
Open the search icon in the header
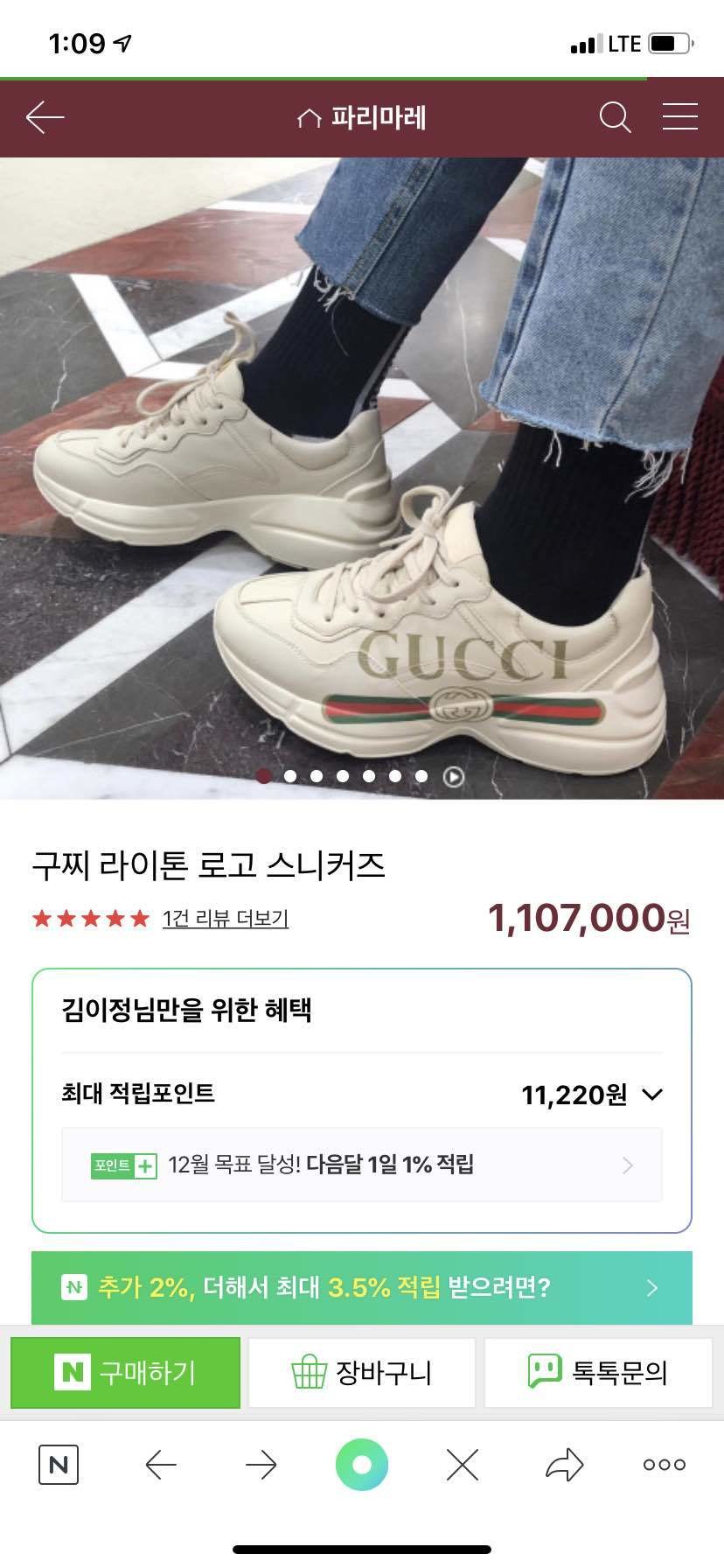[616, 116]
